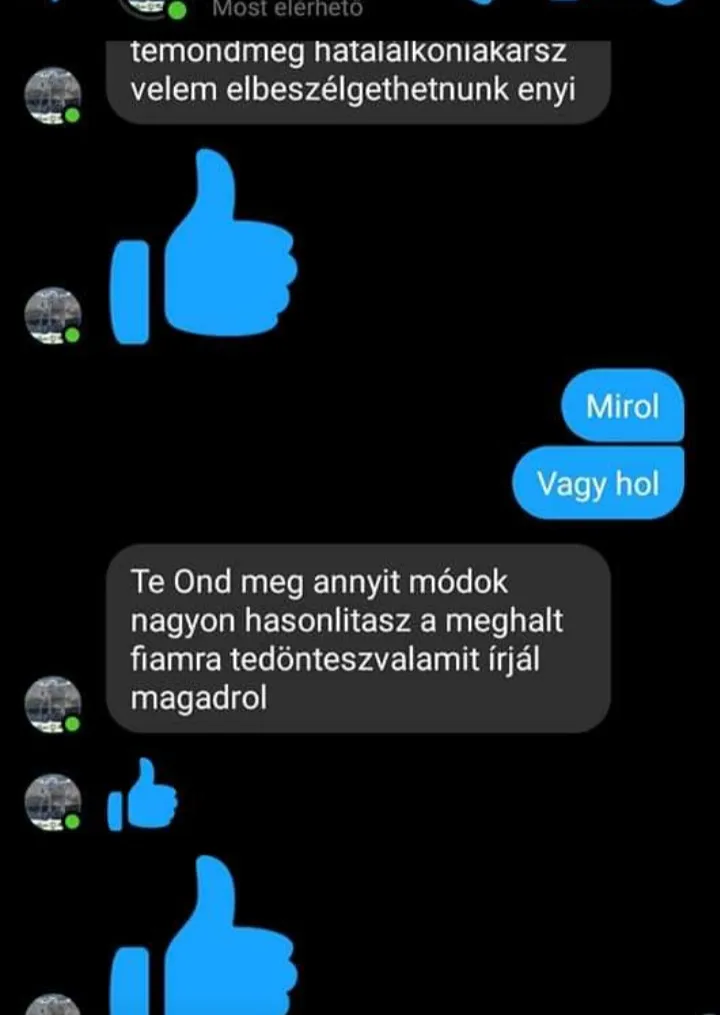Tap the 'Vagy hol' message bubble
This screenshot has height=1015, width=720.
tap(597, 484)
